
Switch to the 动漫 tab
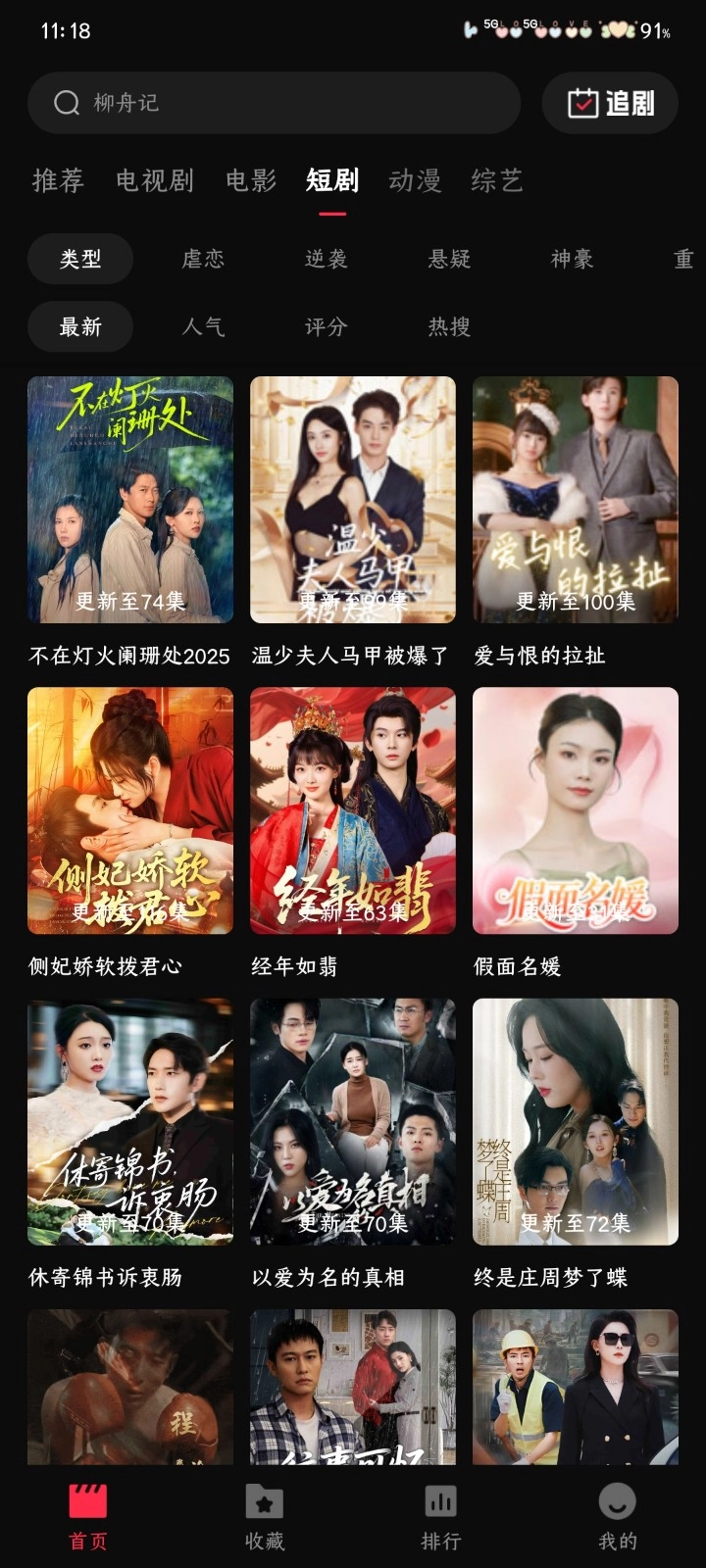click(417, 180)
